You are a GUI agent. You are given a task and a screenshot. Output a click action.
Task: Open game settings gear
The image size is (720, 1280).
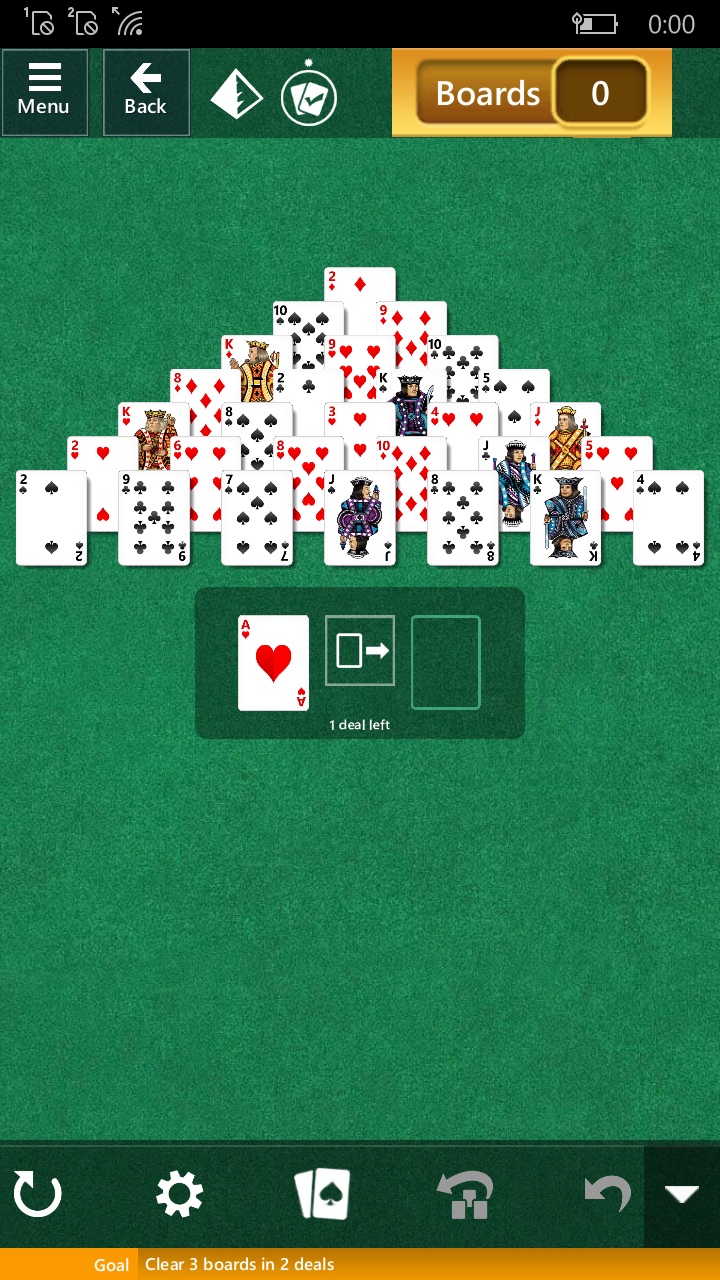coord(180,1194)
